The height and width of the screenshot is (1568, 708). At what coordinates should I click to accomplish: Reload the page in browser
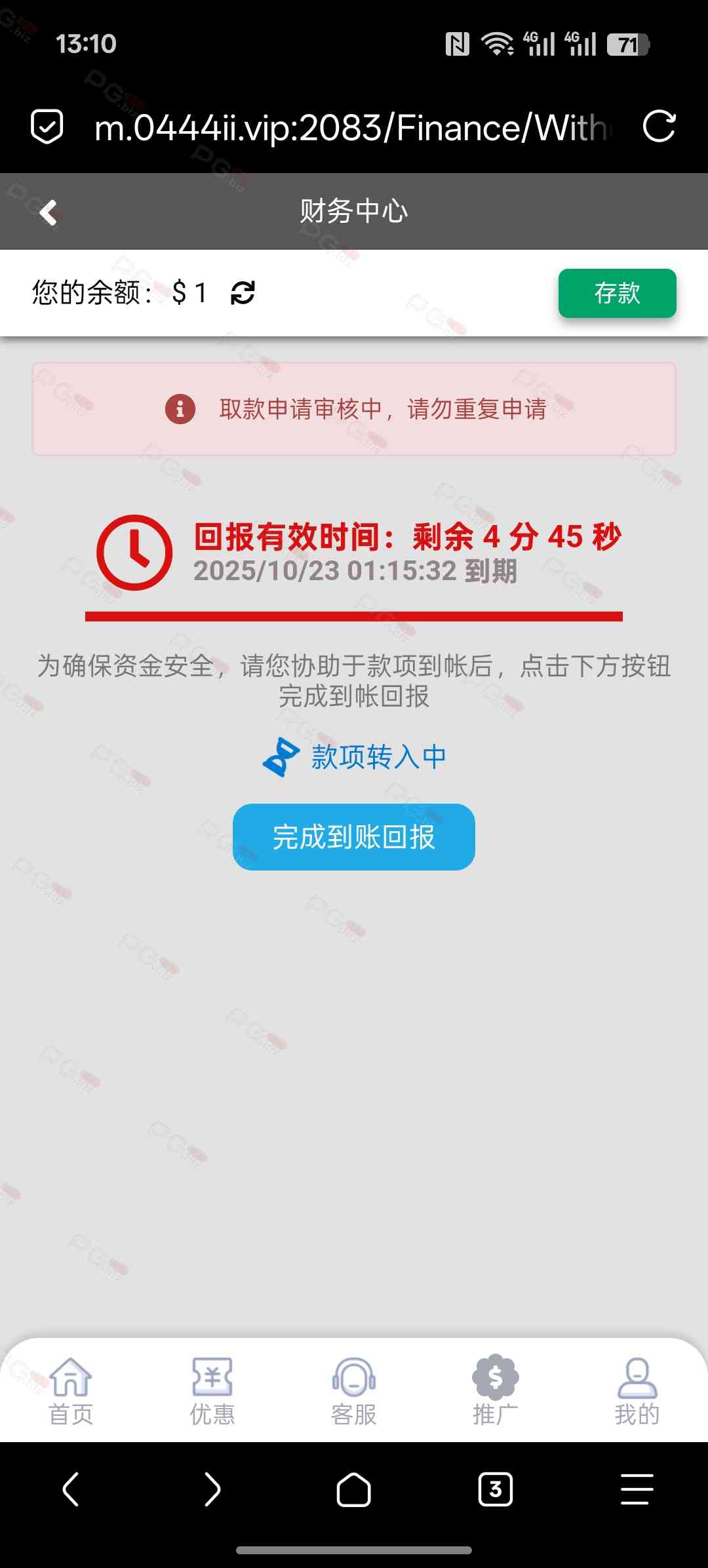(659, 127)
